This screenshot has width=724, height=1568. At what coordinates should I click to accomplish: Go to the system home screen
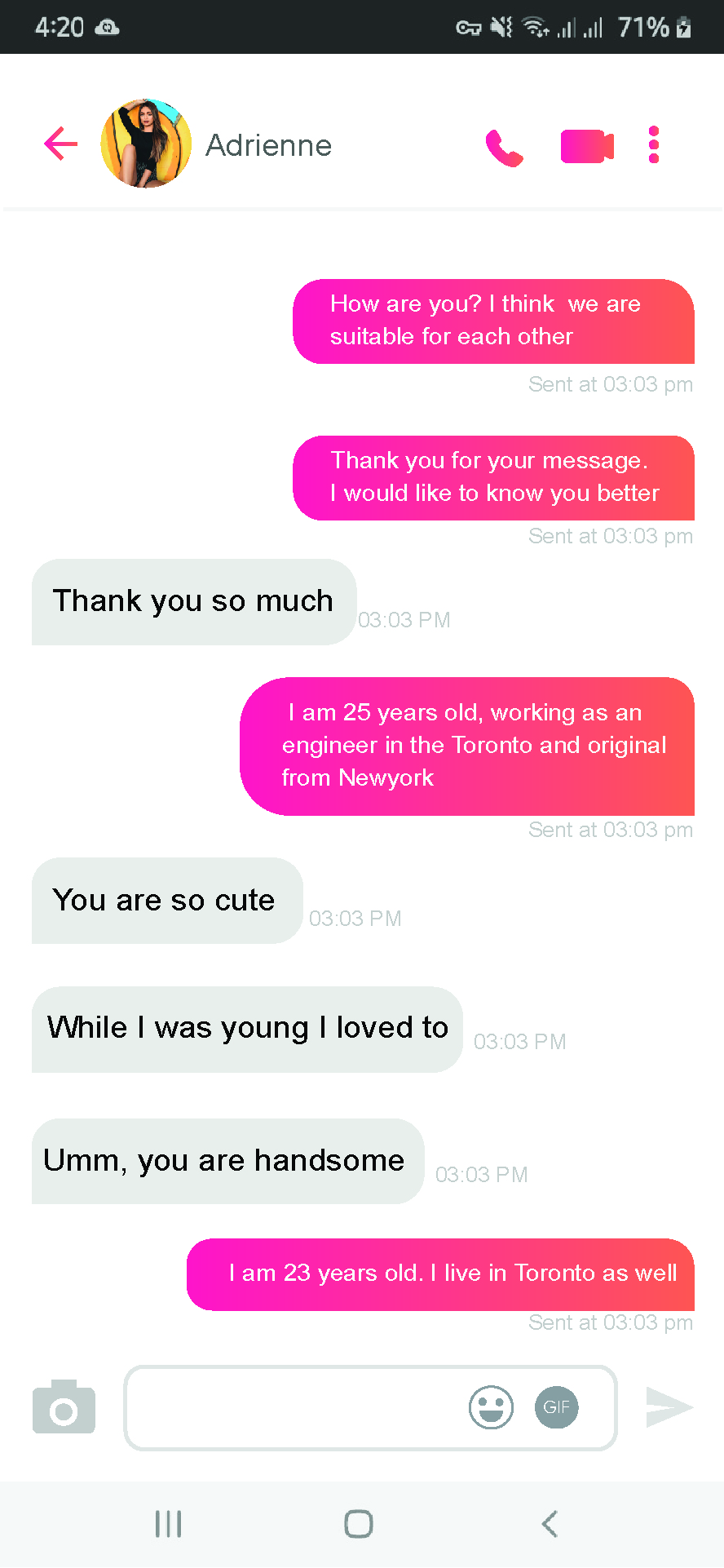(x=359, y=1524)
